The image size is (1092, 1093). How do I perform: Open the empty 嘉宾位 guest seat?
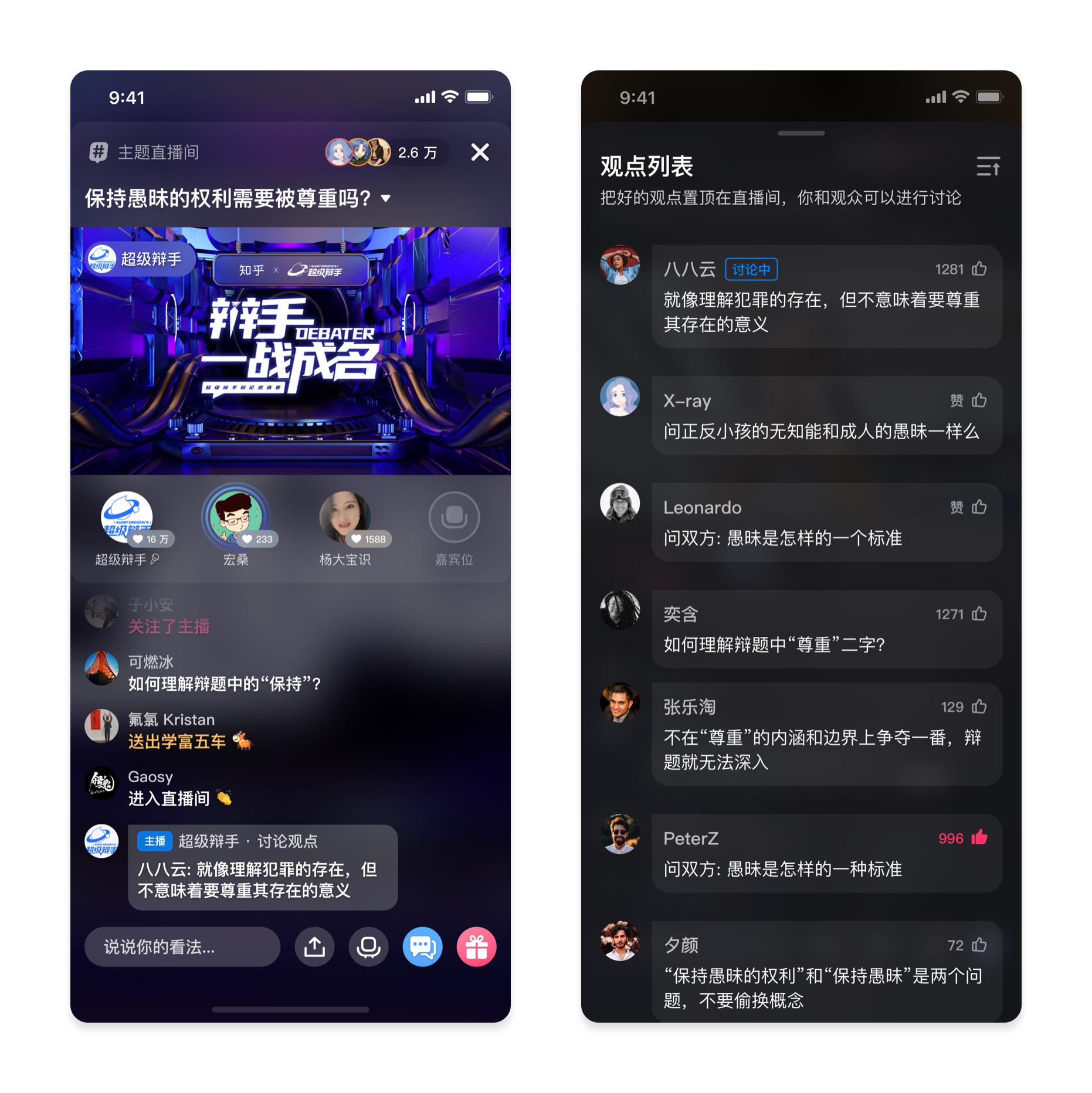click(x=454, y=518)
